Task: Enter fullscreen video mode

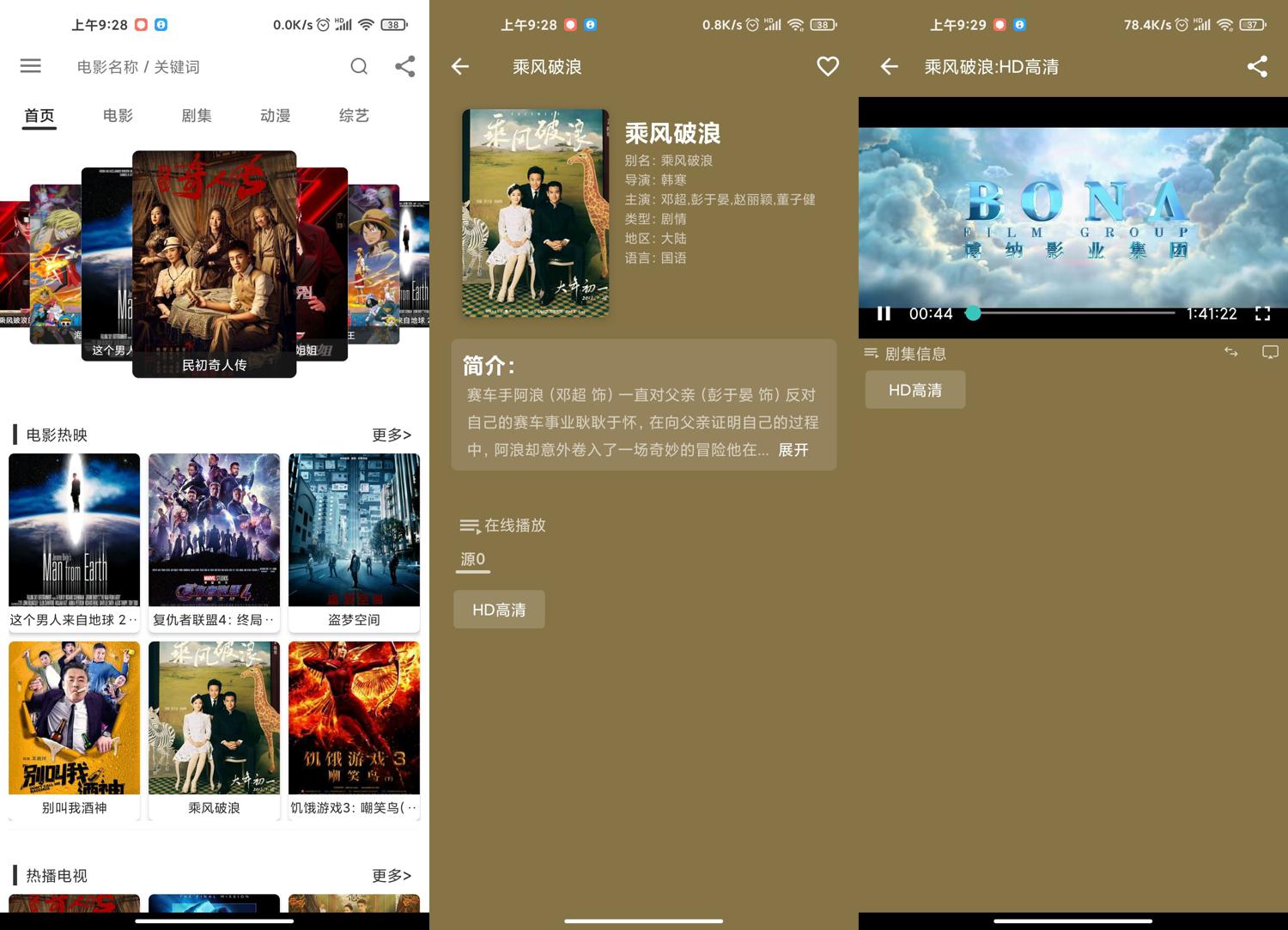Action: (x=1262, y=313)
